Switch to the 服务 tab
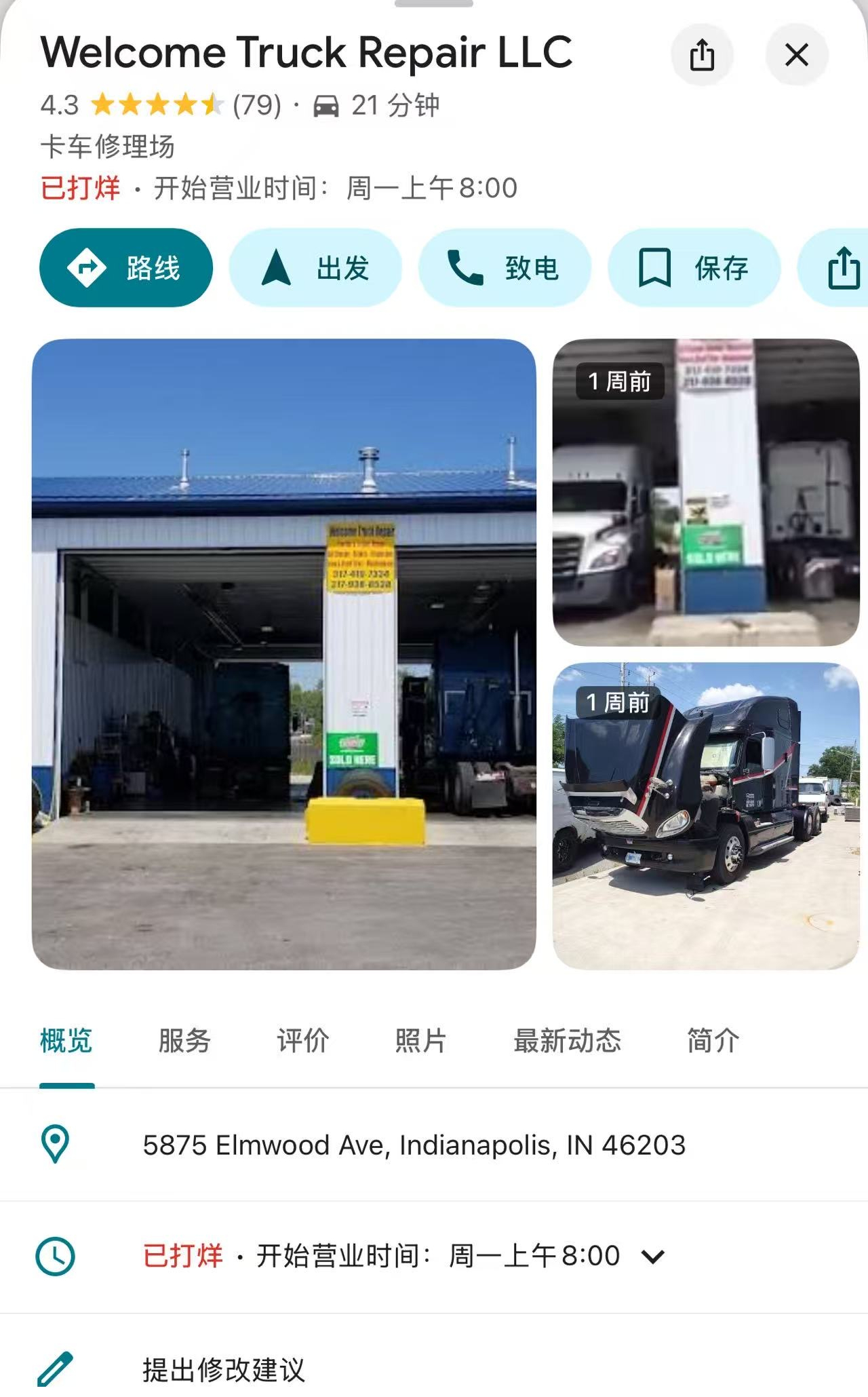This screenshot has height=1397, width=868. coord(184,1040)
